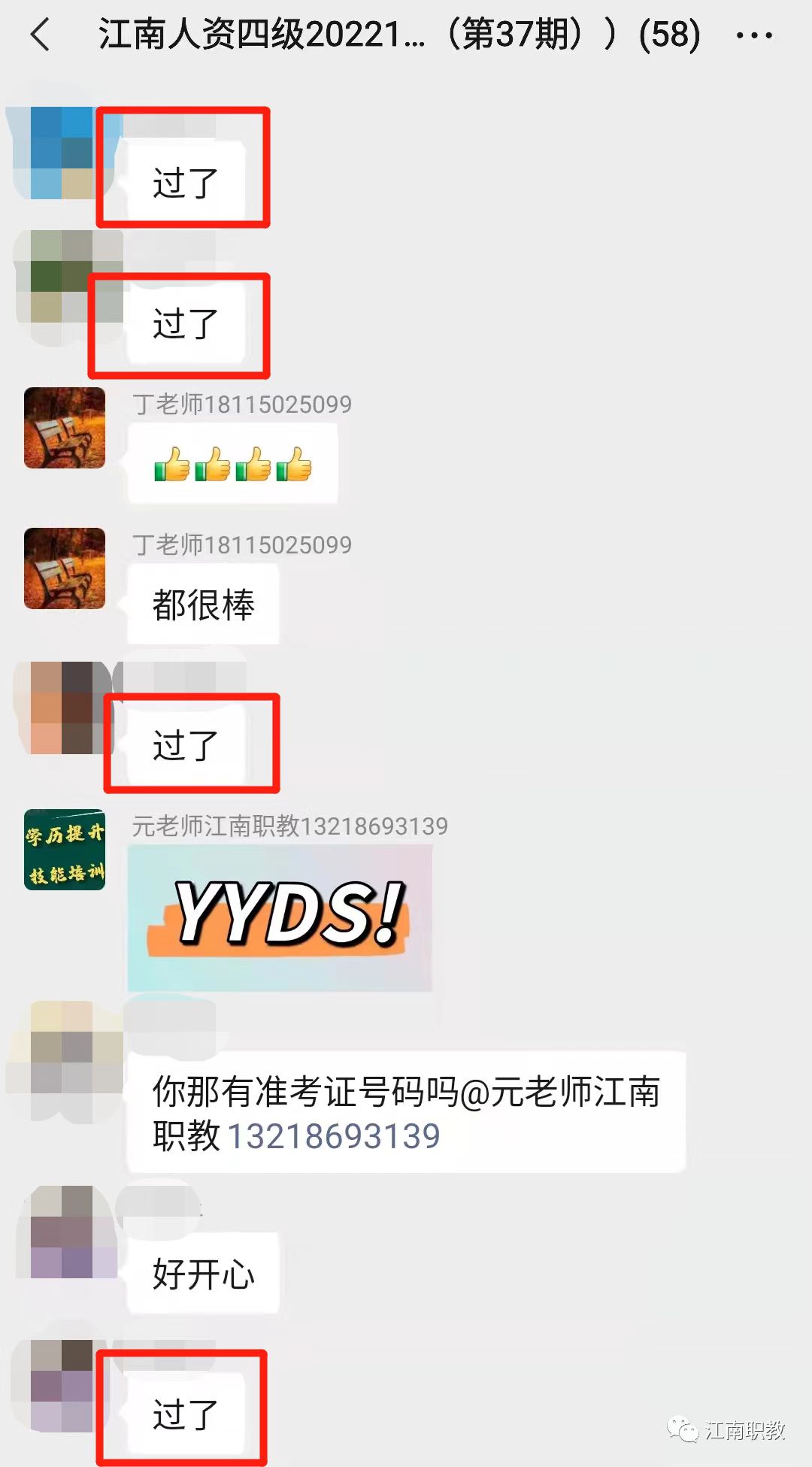Image resolution: width=812 pixels, height=1467 pixels.
Task: View the YYDS sticker message
Action: click(x=280, y=917)
